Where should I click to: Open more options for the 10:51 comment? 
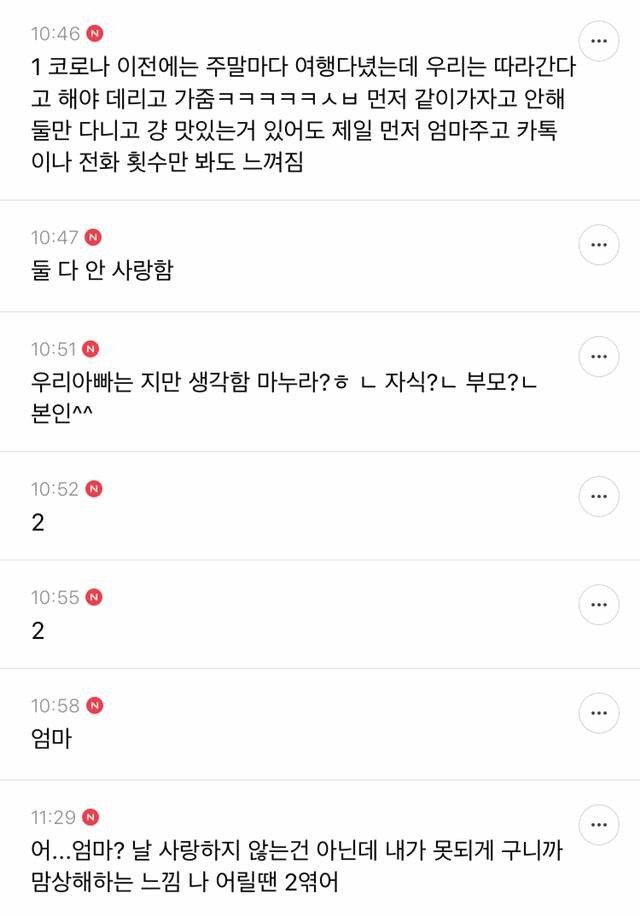tap(599, 356)
